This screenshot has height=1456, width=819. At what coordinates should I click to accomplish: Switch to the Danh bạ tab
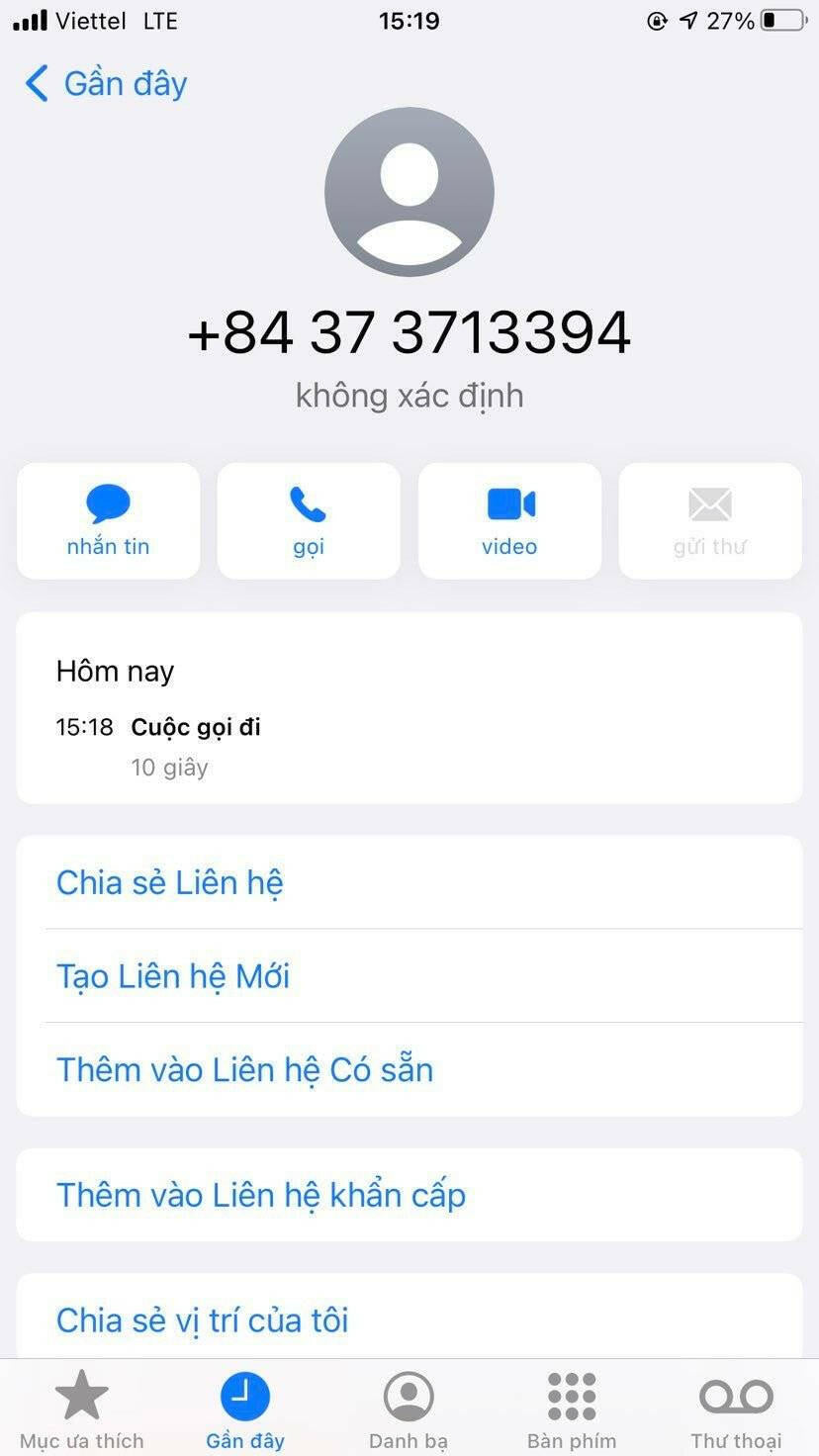[x=409, y=1409]
